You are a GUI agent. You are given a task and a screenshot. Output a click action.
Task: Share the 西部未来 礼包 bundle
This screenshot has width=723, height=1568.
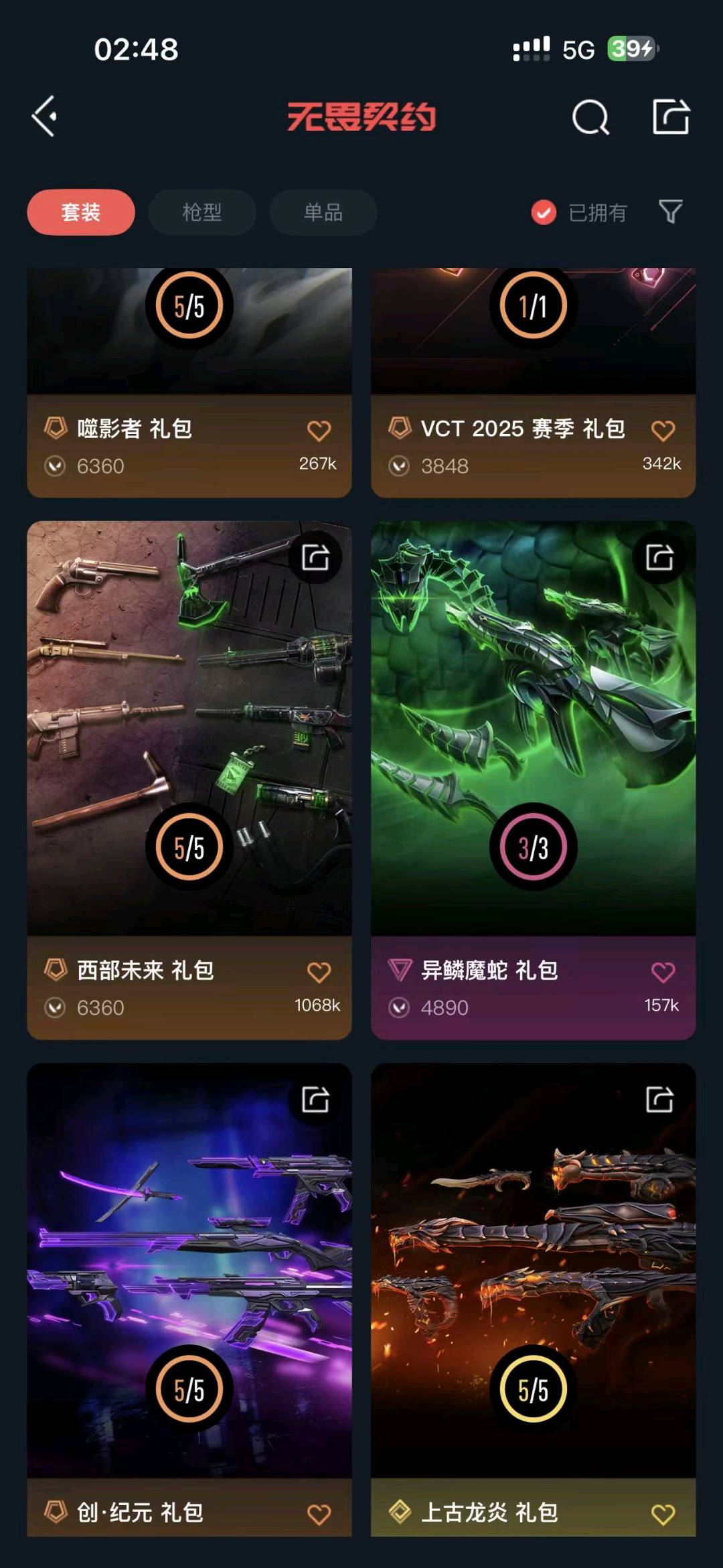pos(315,557)
